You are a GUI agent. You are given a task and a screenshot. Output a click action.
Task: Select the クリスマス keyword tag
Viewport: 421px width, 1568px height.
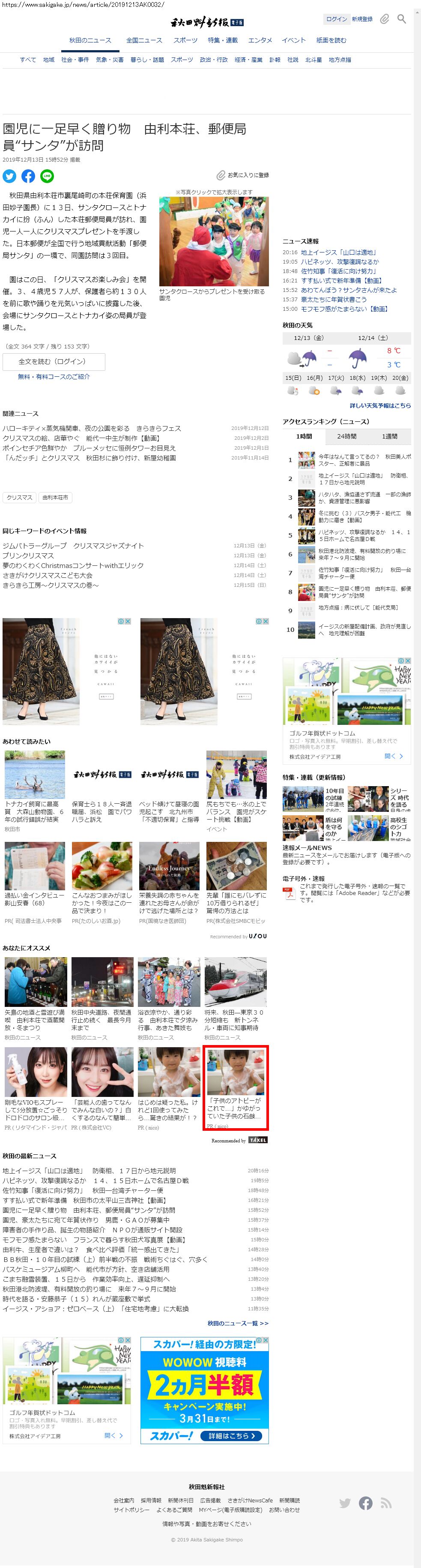19,497
